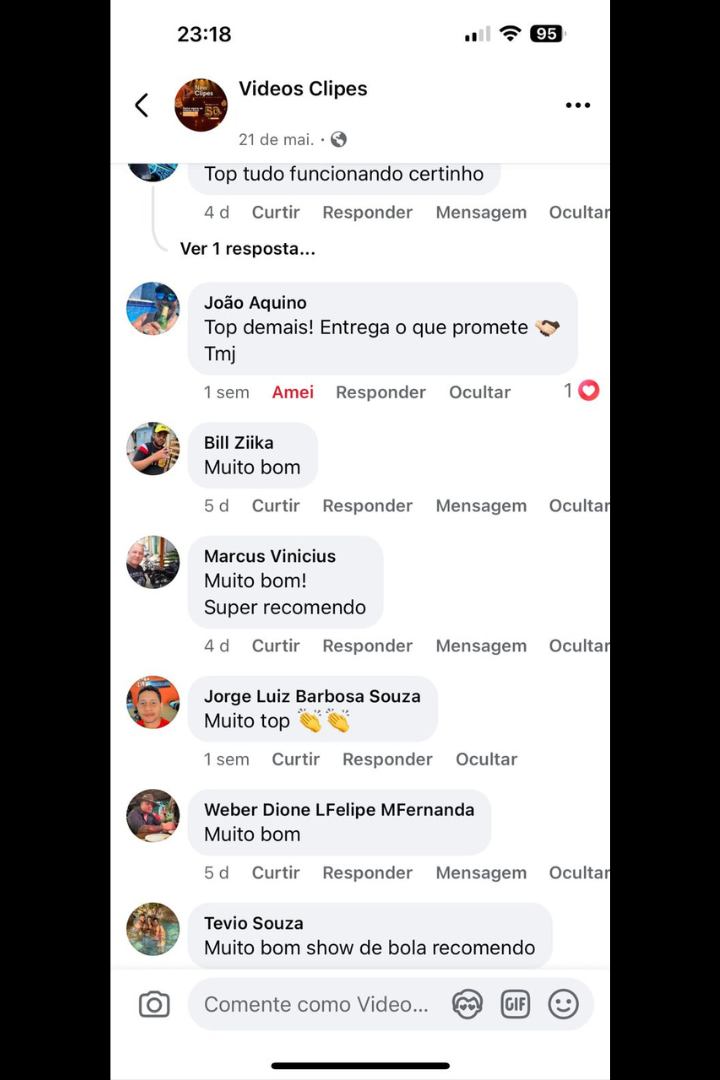The width and height of the screenshot is (720, 1080).
Task: Open the avatar sticker picker
Action: [x=467, y=1005]
